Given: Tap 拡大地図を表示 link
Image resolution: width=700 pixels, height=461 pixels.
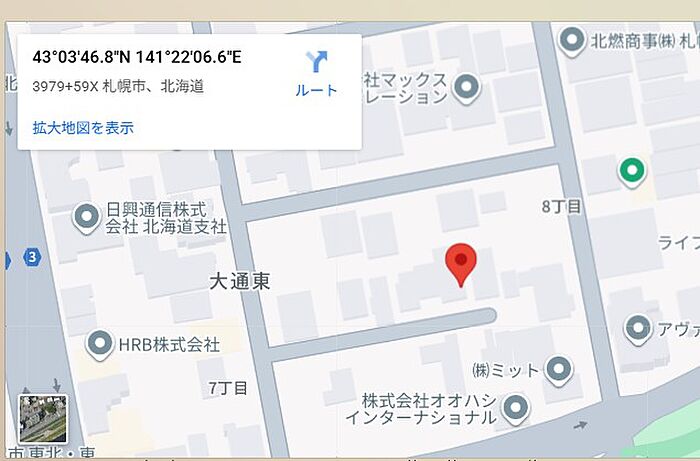Looking at the screenshot, I should (83, 128).
